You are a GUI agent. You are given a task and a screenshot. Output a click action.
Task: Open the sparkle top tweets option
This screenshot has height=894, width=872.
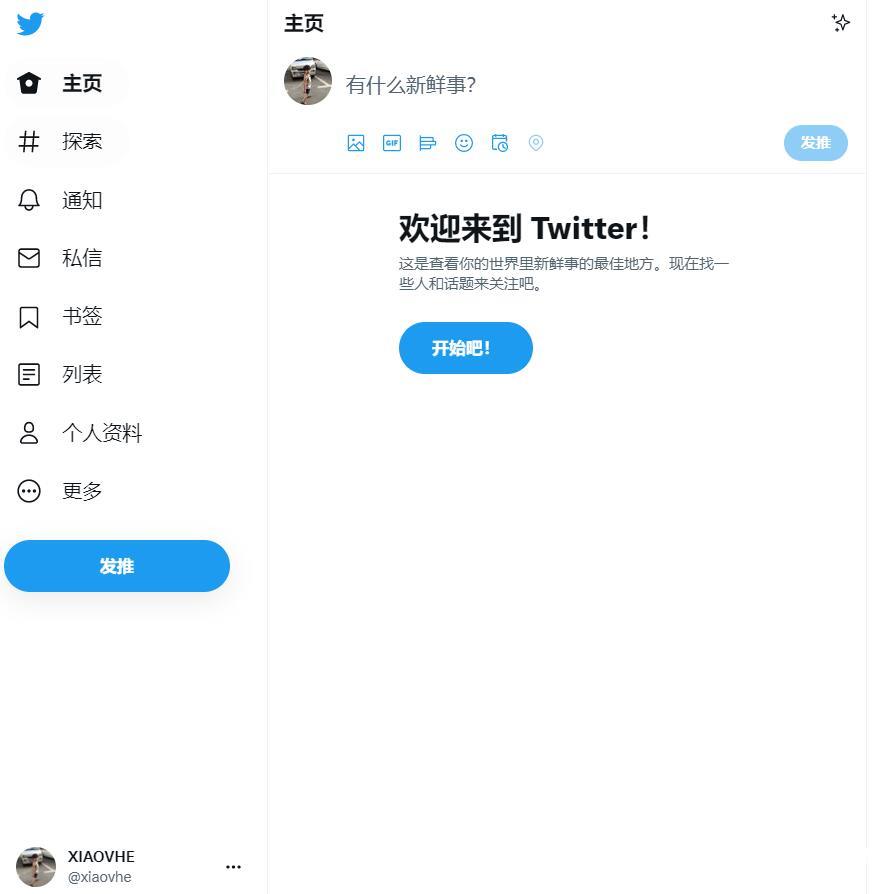pos(841,23)
